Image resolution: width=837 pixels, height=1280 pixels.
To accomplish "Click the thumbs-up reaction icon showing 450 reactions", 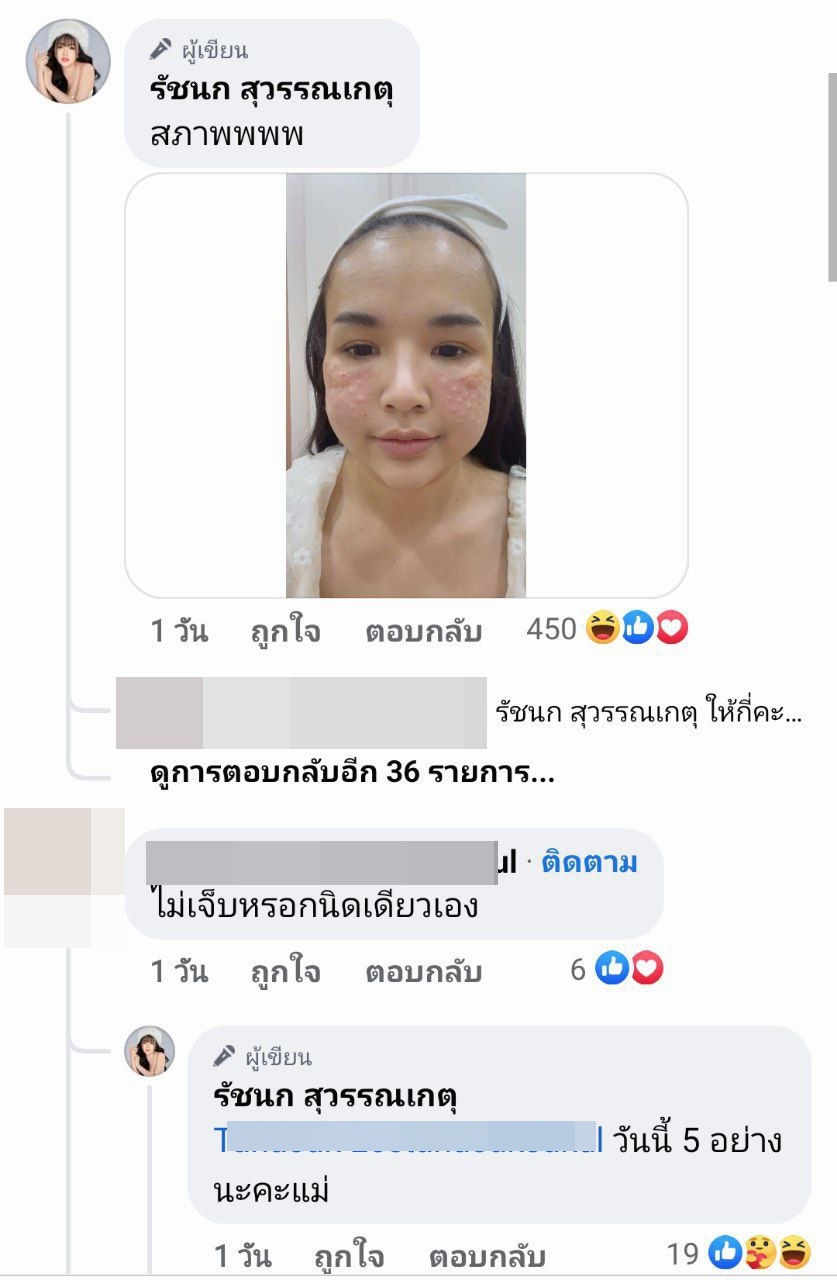I will (x=638, y=626).
